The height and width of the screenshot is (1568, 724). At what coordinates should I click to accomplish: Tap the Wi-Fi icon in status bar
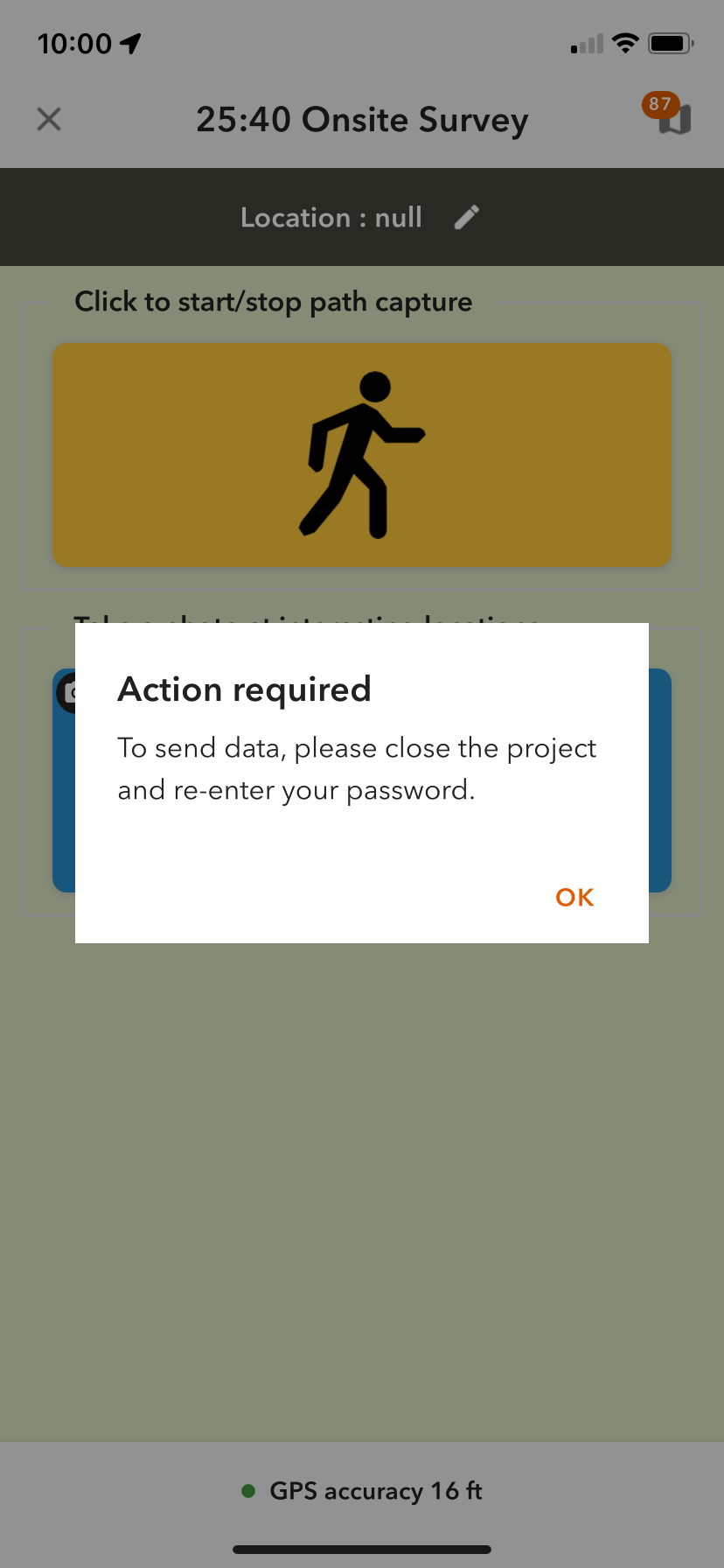click(x=625, y=42)
